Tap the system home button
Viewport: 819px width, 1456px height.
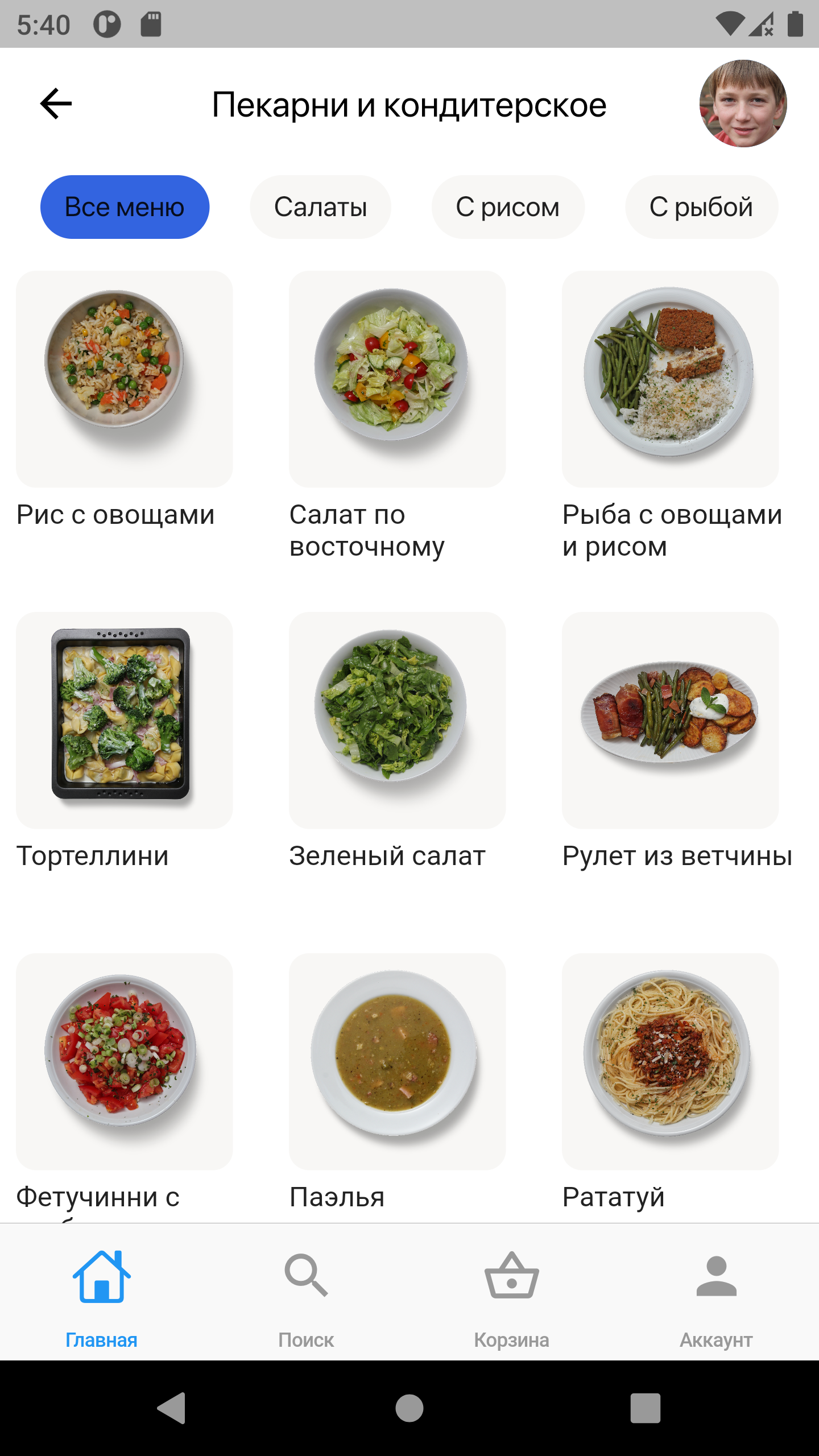(409, 1408)
